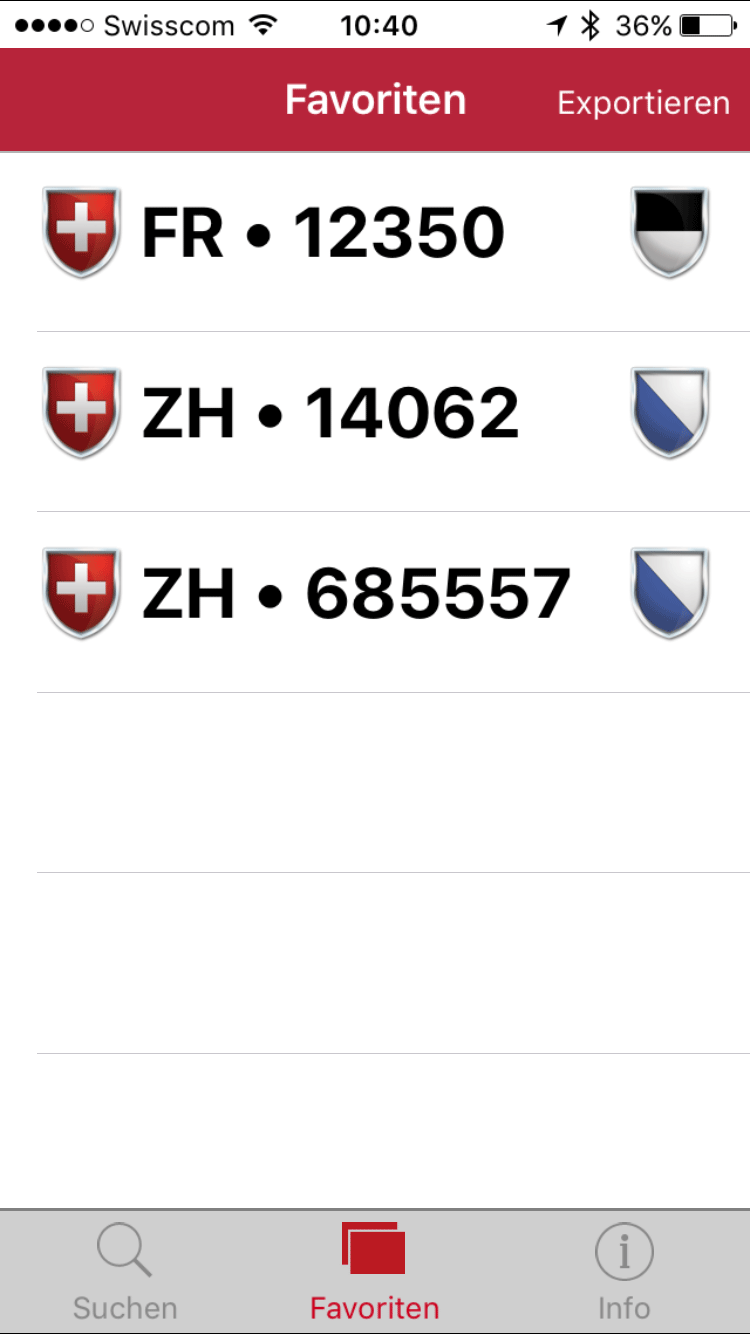Tap the red Favoriten stack icon
750x1334 pixels.
click(x=374, y=1247)
